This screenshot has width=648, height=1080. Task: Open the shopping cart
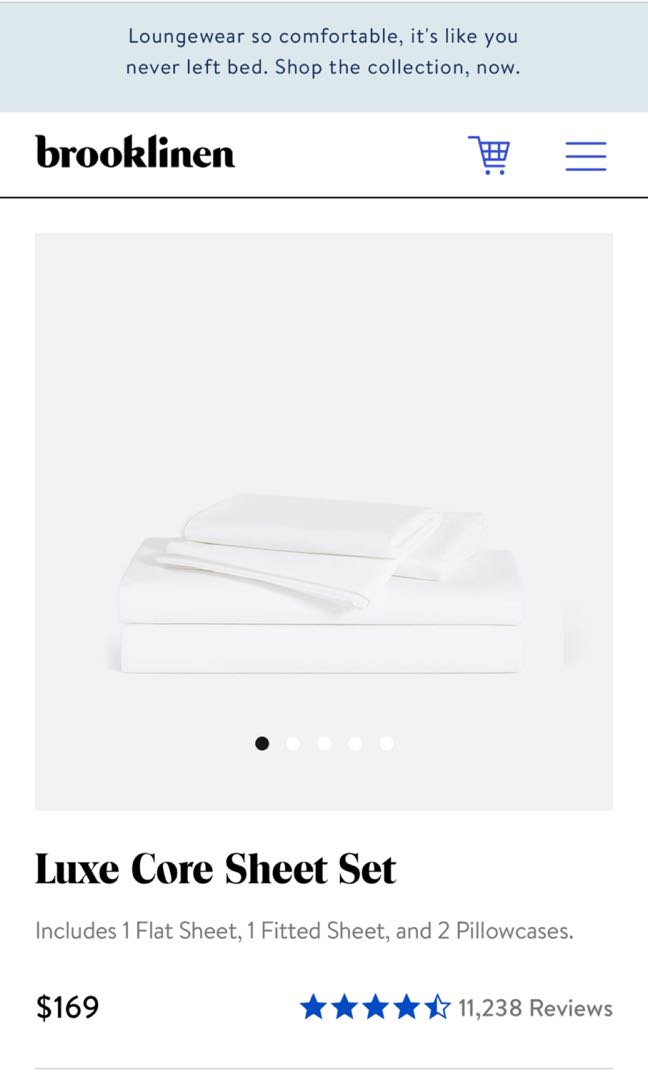coord(489,155)
